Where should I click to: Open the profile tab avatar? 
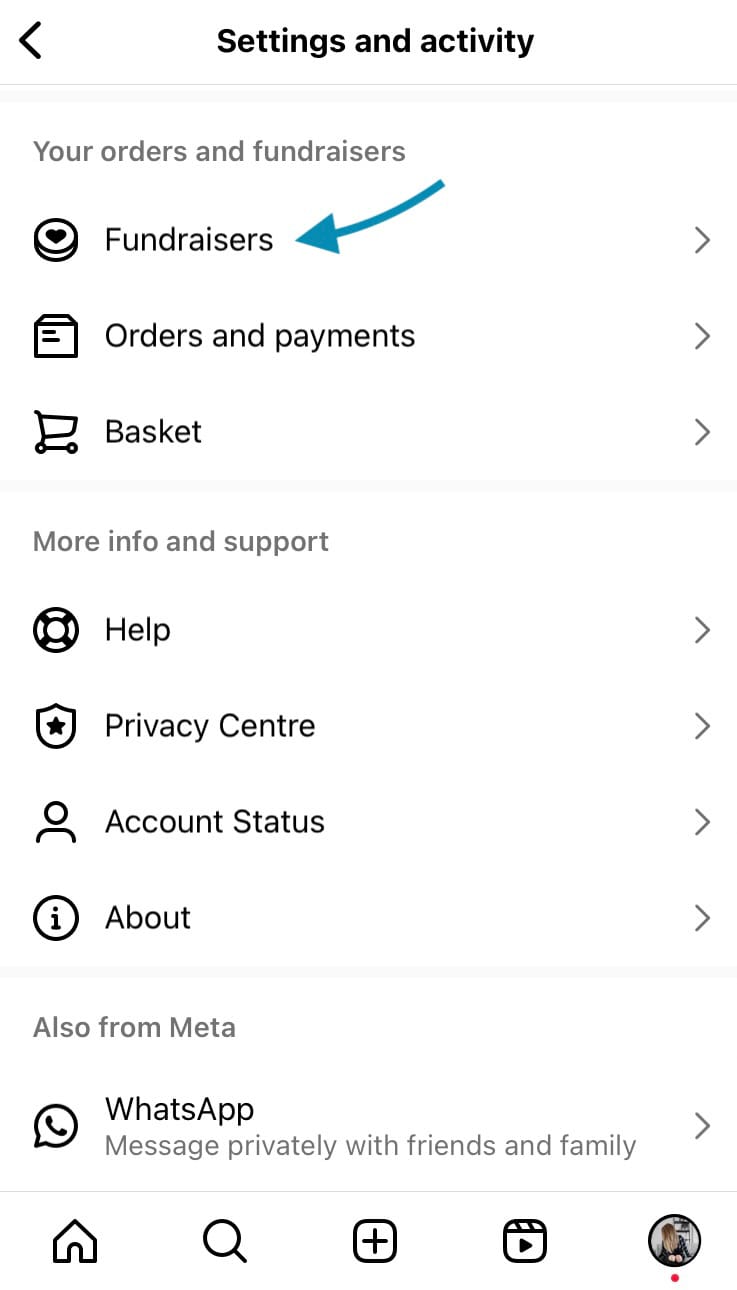pos(674,1241)
